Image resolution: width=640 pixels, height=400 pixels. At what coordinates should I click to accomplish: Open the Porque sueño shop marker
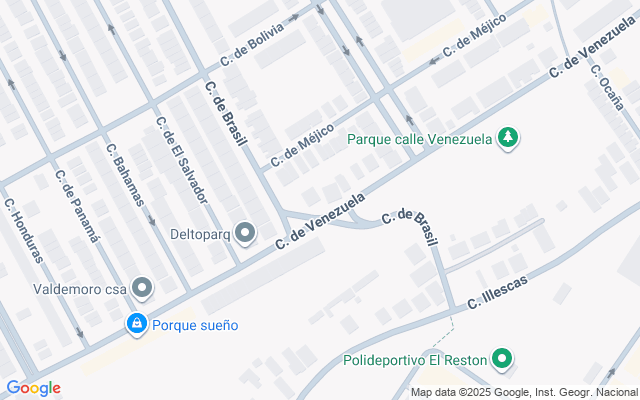pyautogui.click(x=136, y=324)
